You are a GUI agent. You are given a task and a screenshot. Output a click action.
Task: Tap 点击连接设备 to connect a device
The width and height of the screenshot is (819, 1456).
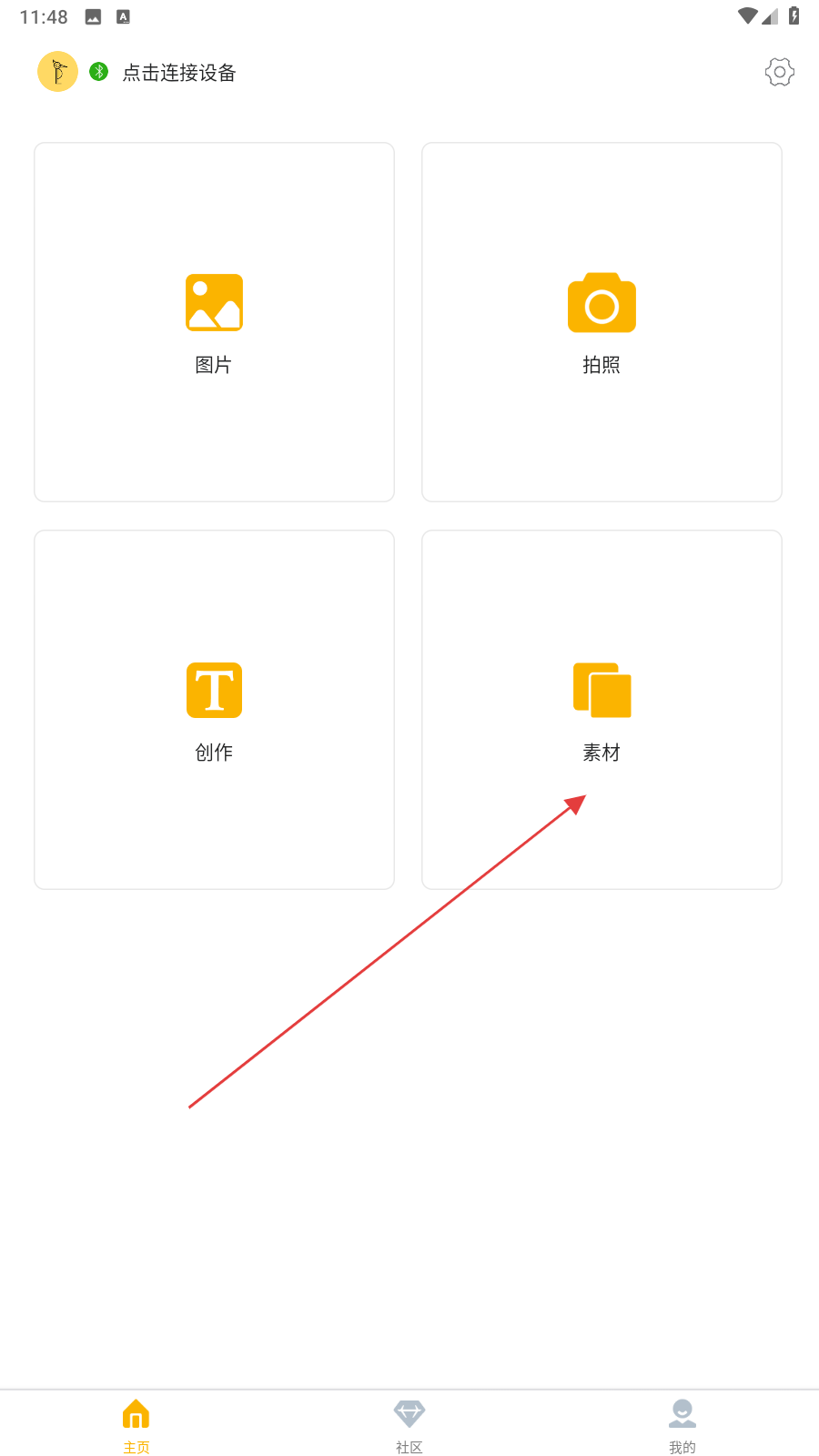[x=179, y=73]
